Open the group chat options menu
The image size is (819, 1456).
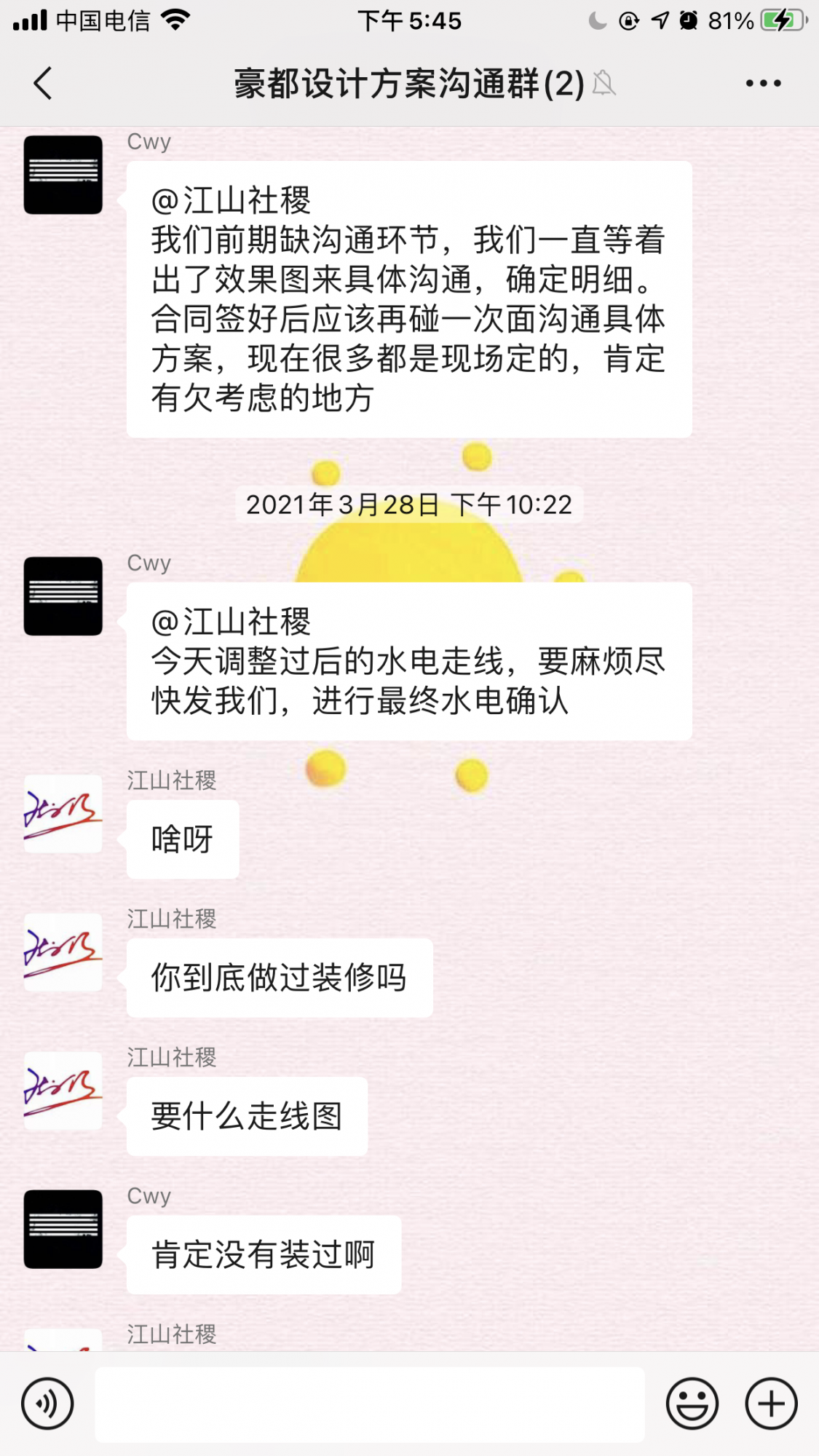[x=763, y=83]
